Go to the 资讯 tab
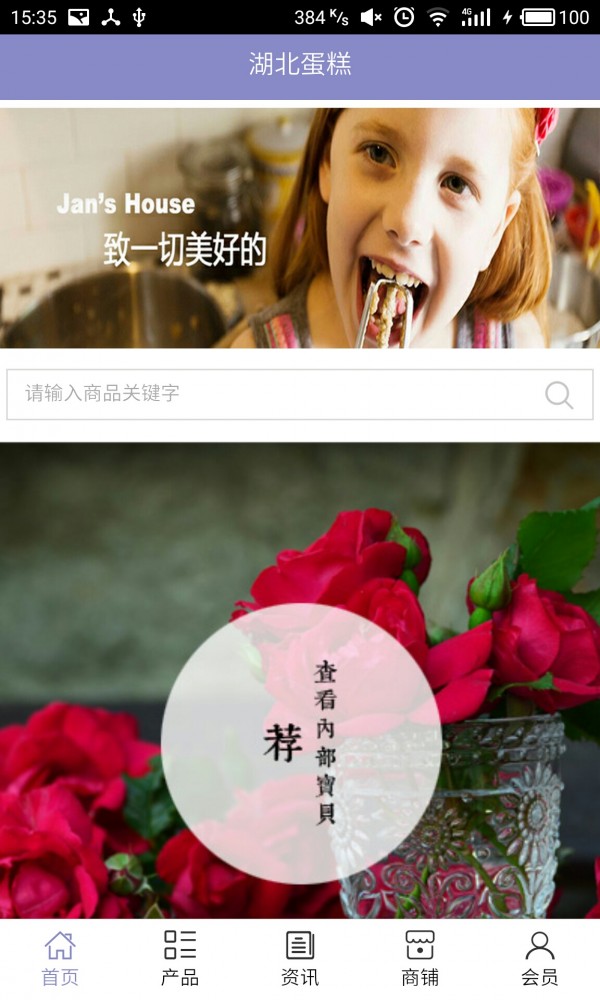Image resolution: width=600 pixels, height=1000 pixels. pyautogui.click(x=300, y=958)
